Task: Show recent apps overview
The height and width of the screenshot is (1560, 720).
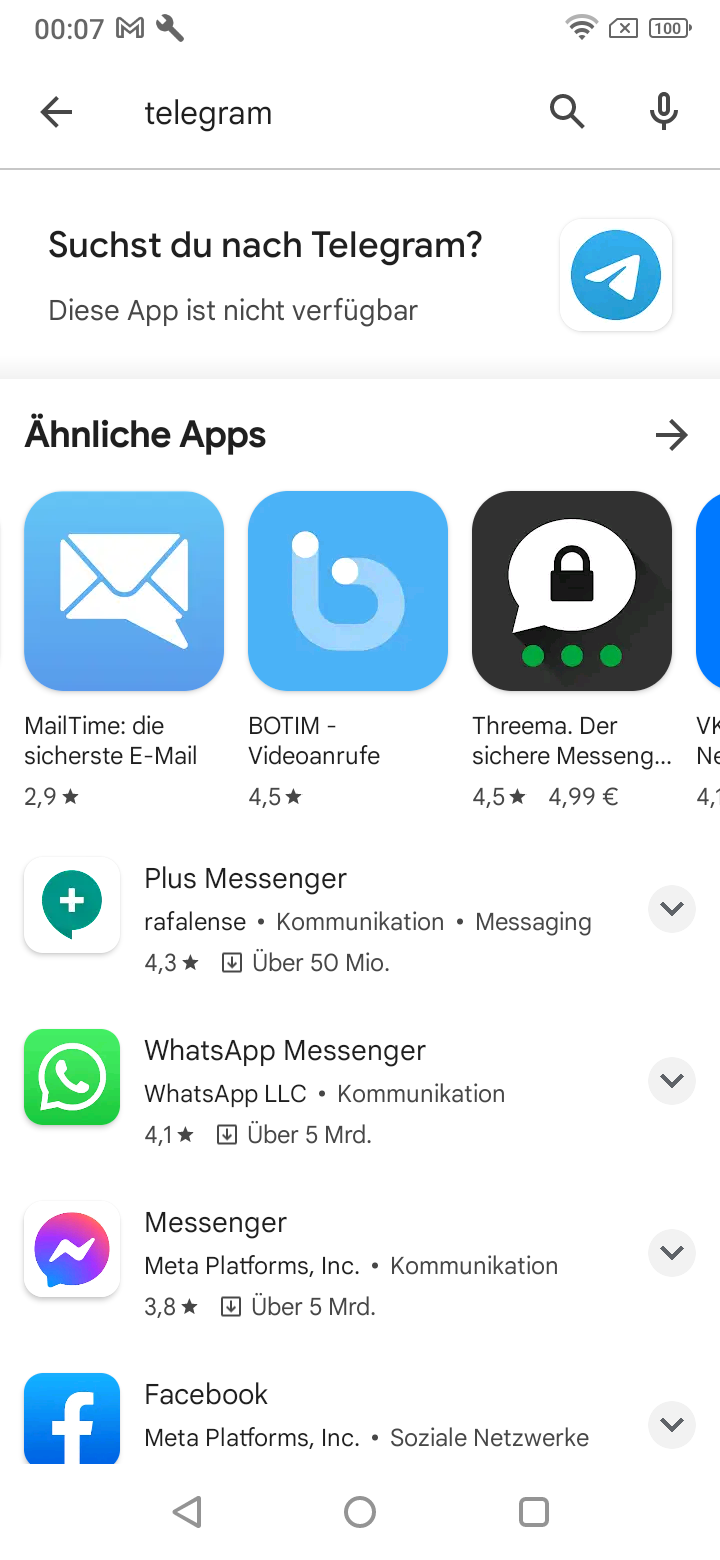Action: pos(534,1512)
